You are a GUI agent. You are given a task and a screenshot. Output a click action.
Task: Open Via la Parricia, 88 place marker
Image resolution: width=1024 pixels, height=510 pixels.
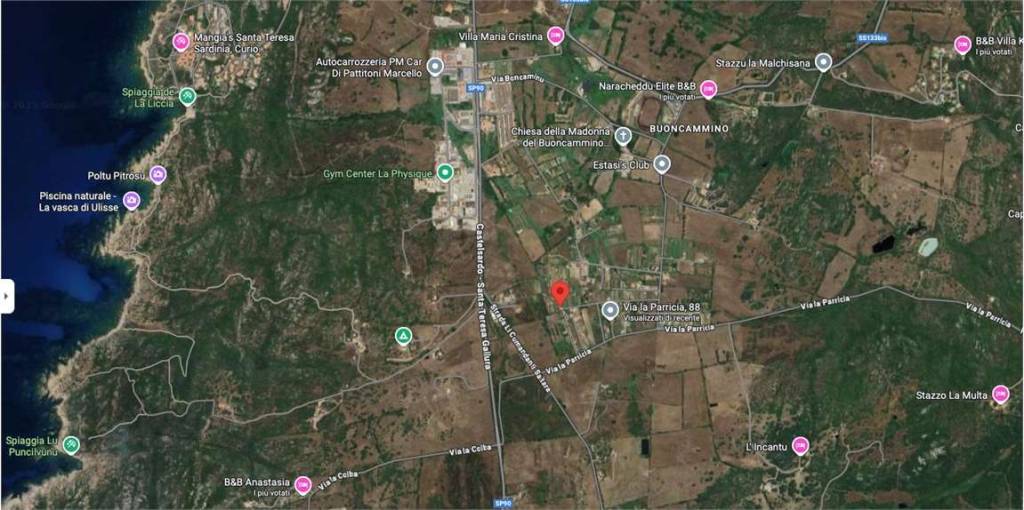tap(610, 310)
